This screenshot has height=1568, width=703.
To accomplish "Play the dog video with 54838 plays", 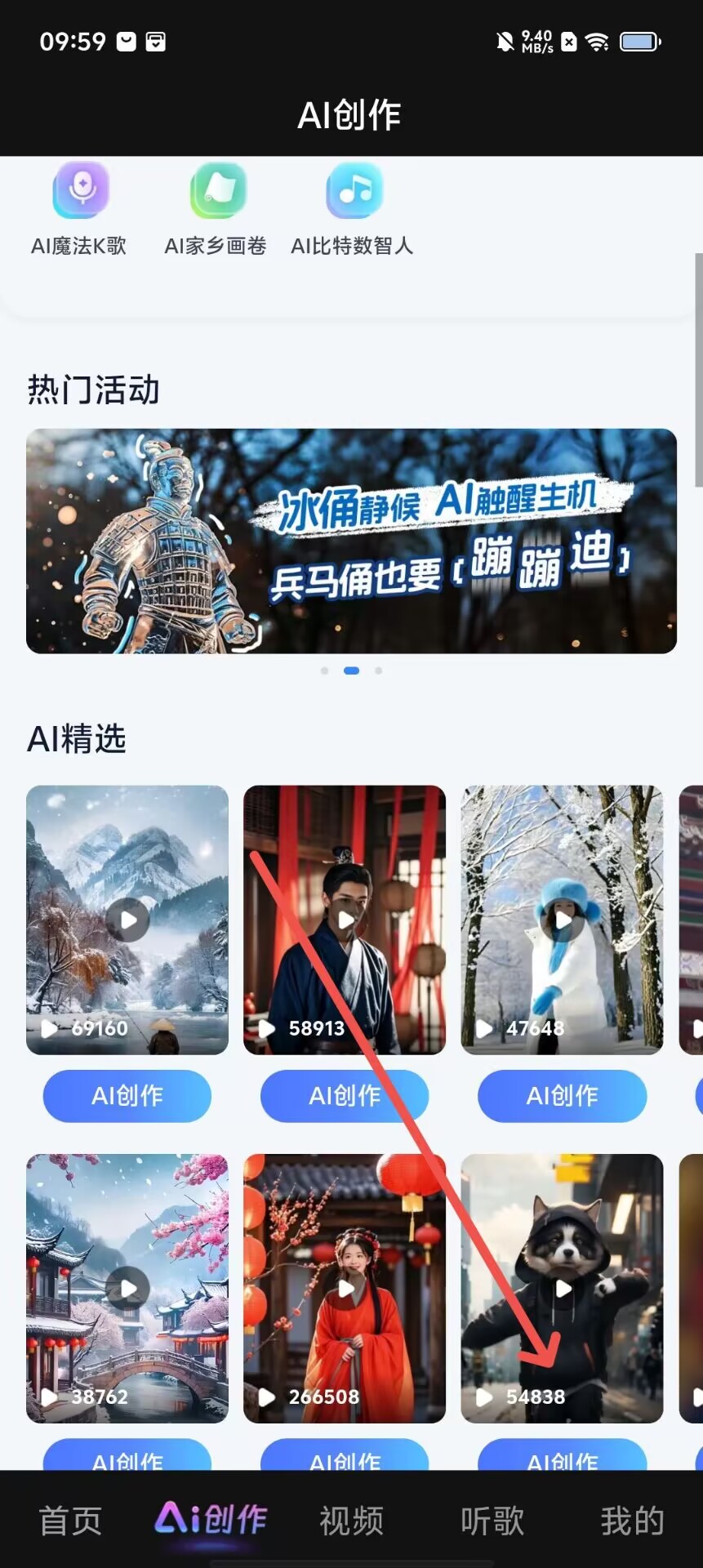I will tap(562, 1288).
